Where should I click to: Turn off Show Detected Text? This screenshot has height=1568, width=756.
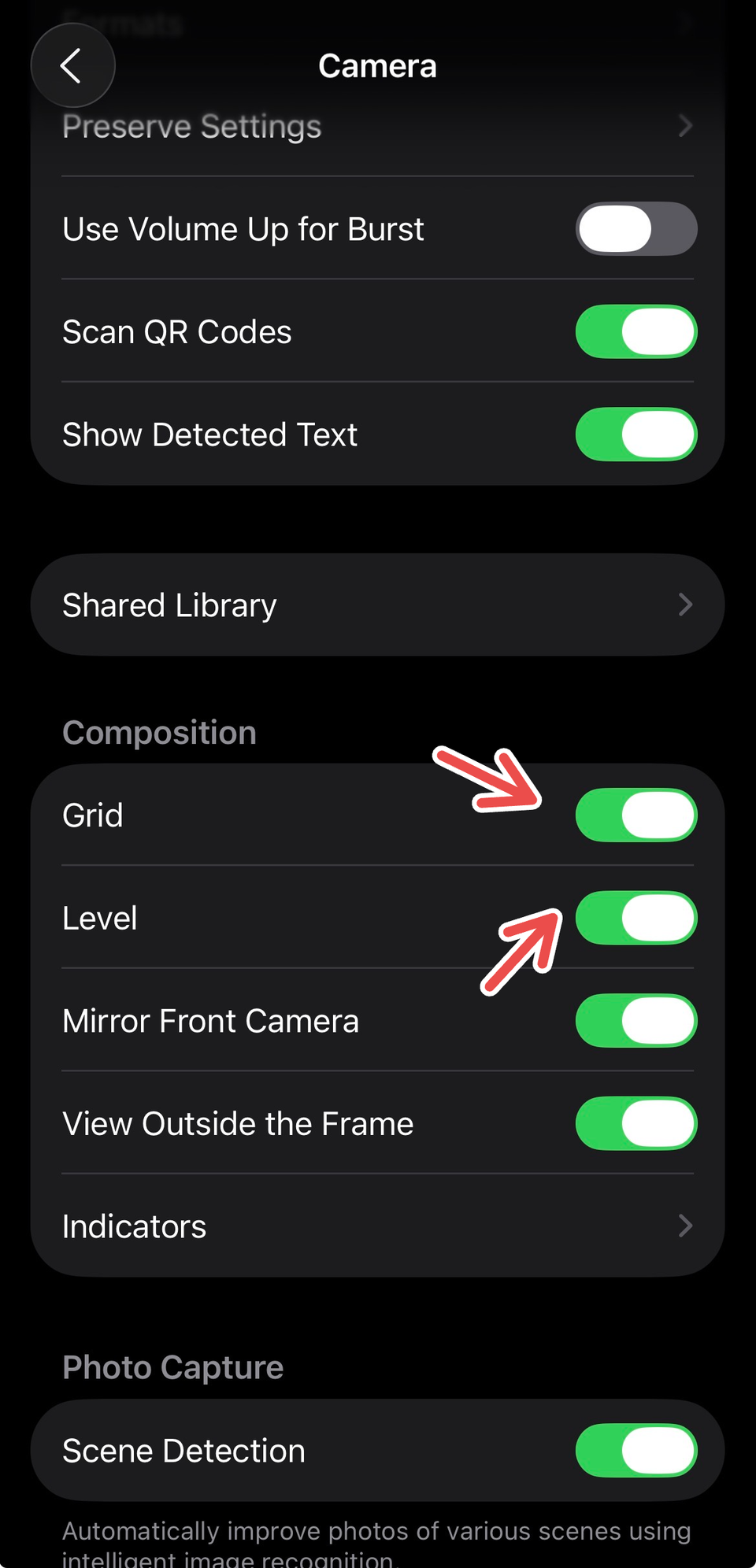[x=636, y=434]
